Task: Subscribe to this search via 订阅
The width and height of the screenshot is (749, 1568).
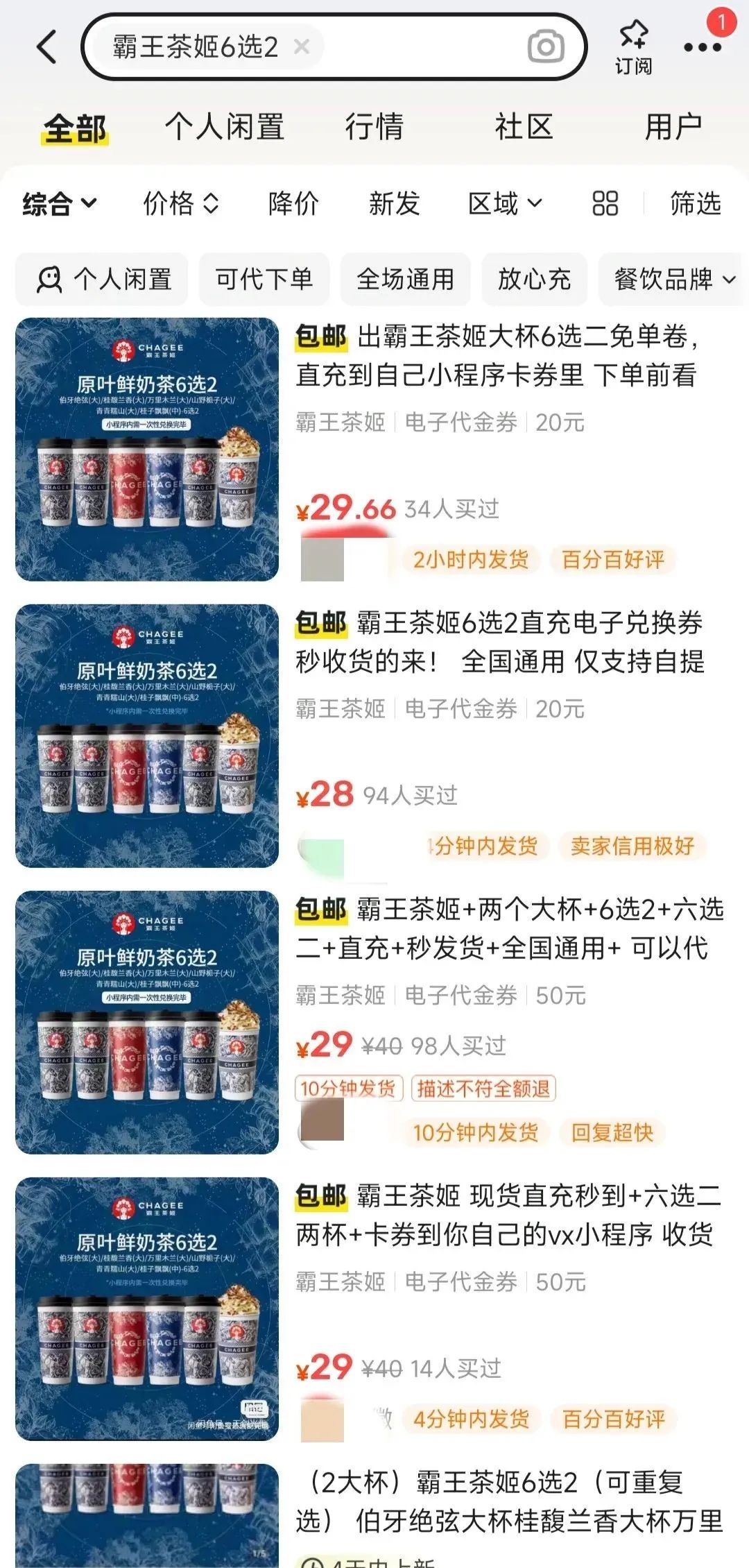Action: point(633,47)
